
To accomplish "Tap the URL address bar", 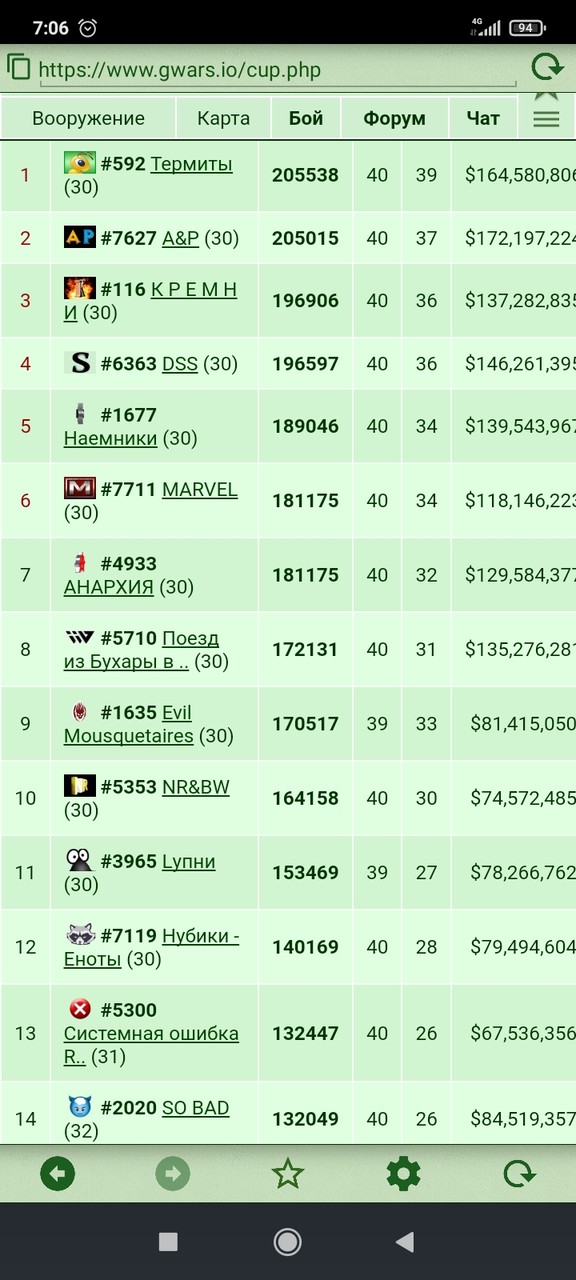I will tap(277, 71).
